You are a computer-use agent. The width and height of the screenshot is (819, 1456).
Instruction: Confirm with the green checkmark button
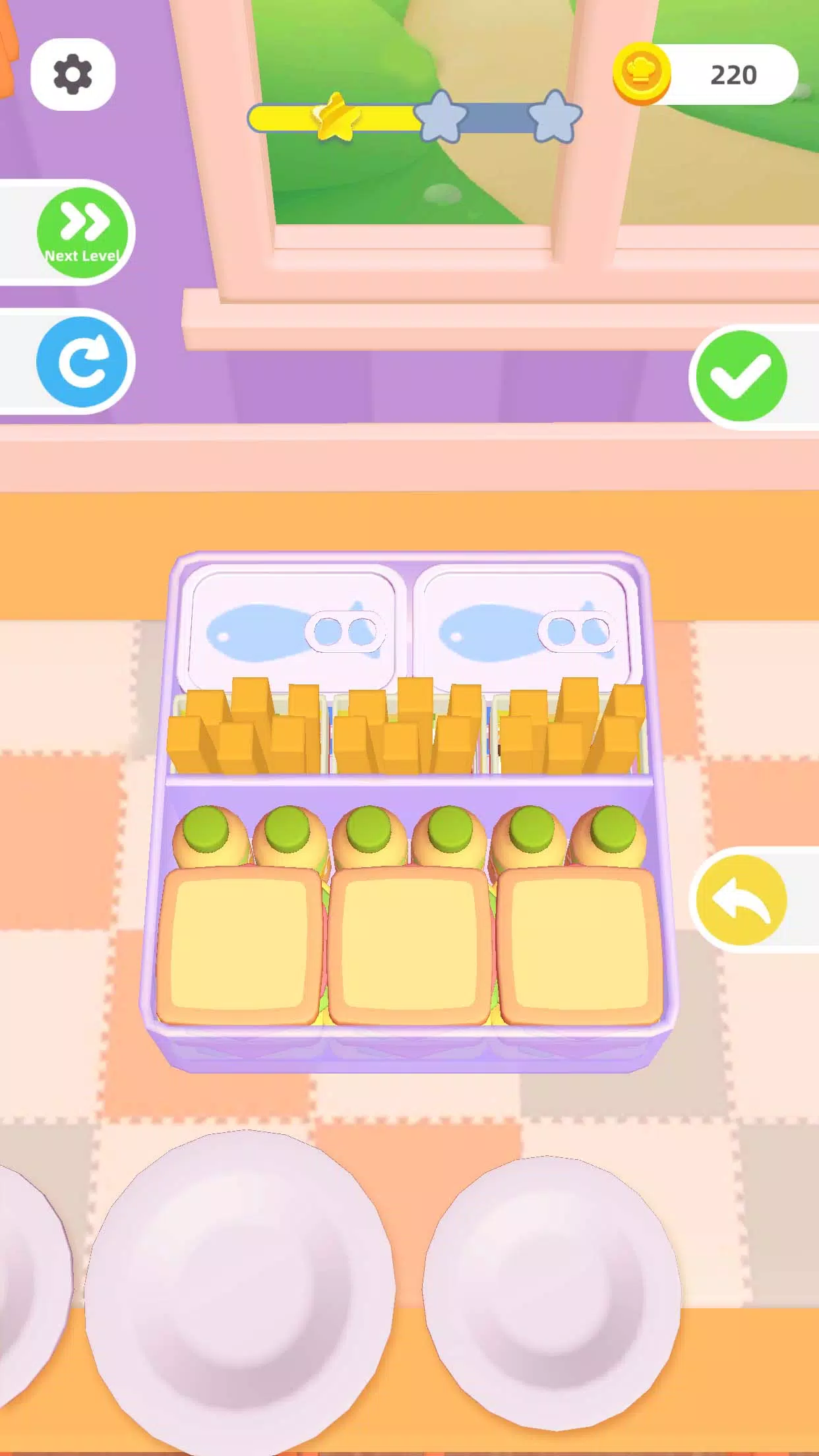[741, 376]
